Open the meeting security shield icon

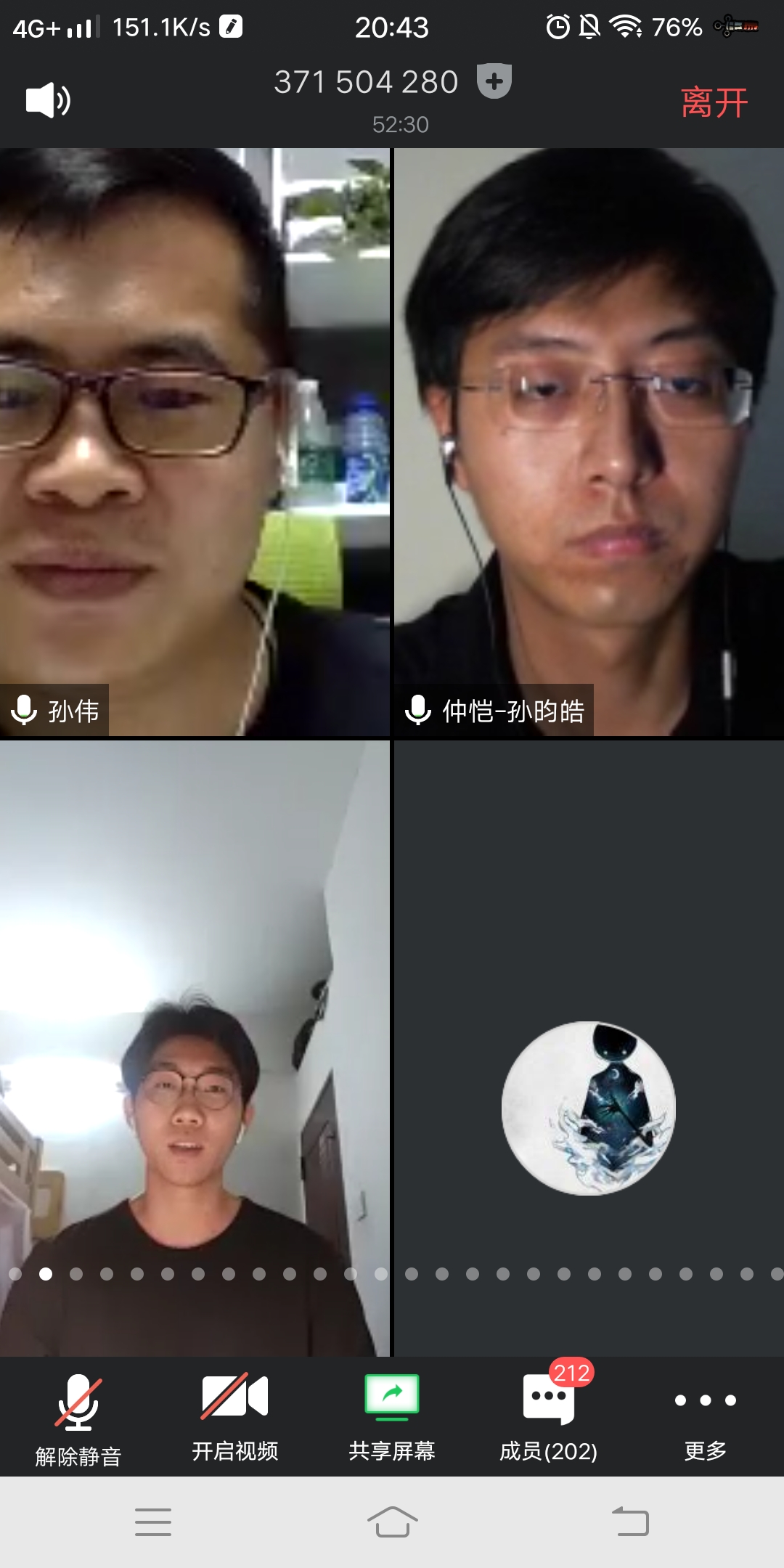coord(494,81)
